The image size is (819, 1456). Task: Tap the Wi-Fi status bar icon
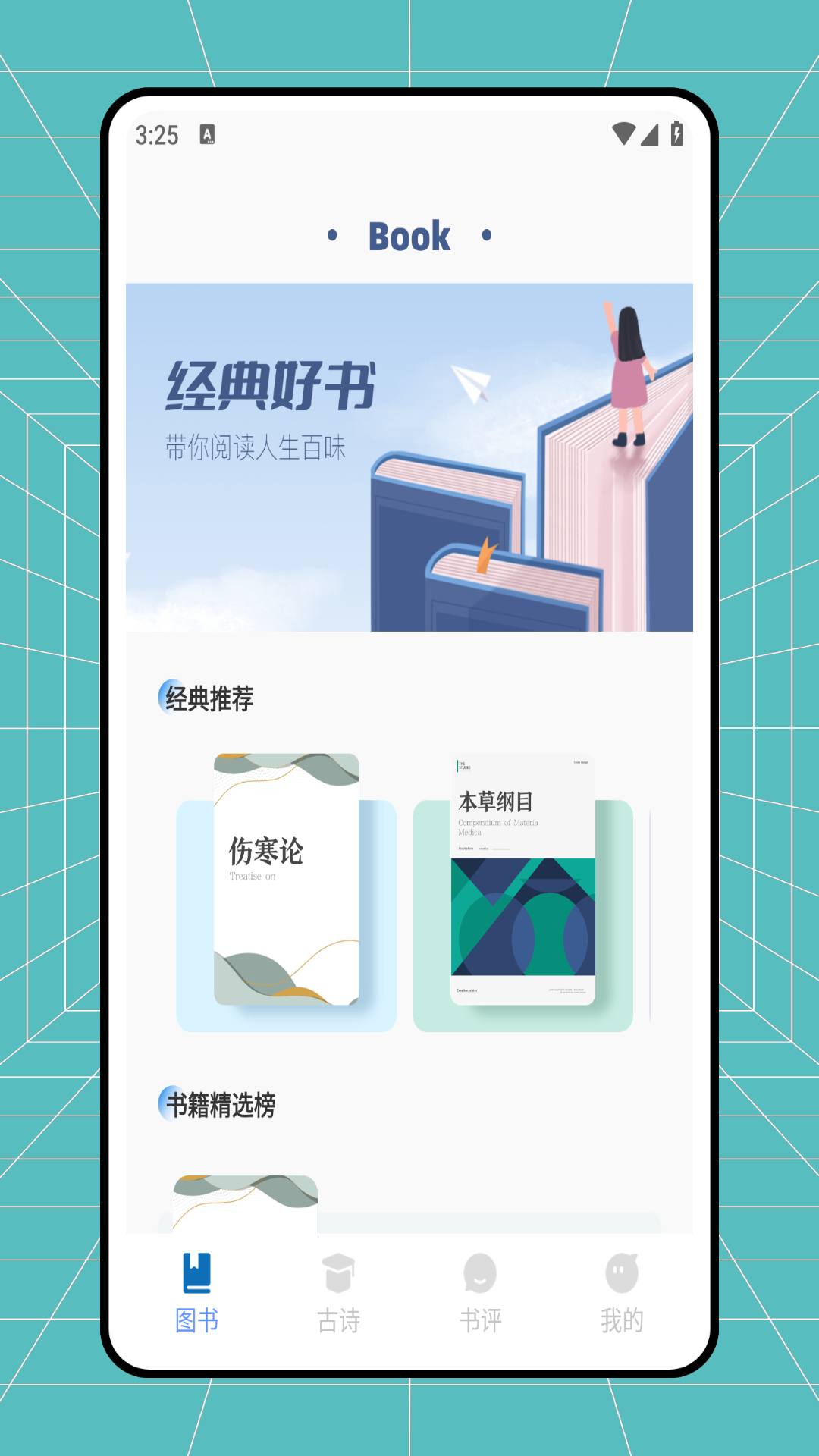coord(623,133)
